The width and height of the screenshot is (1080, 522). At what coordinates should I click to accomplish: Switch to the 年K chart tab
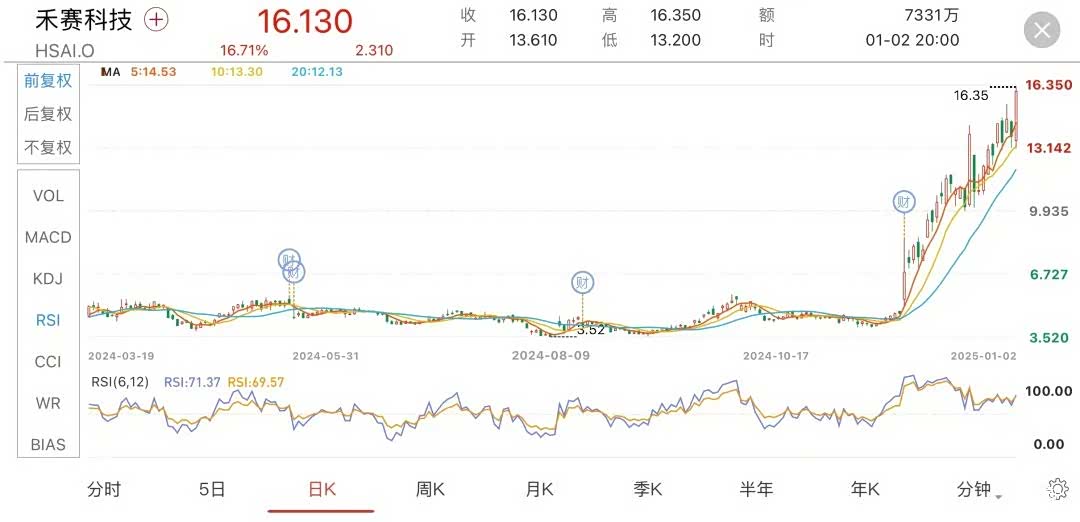865,489
